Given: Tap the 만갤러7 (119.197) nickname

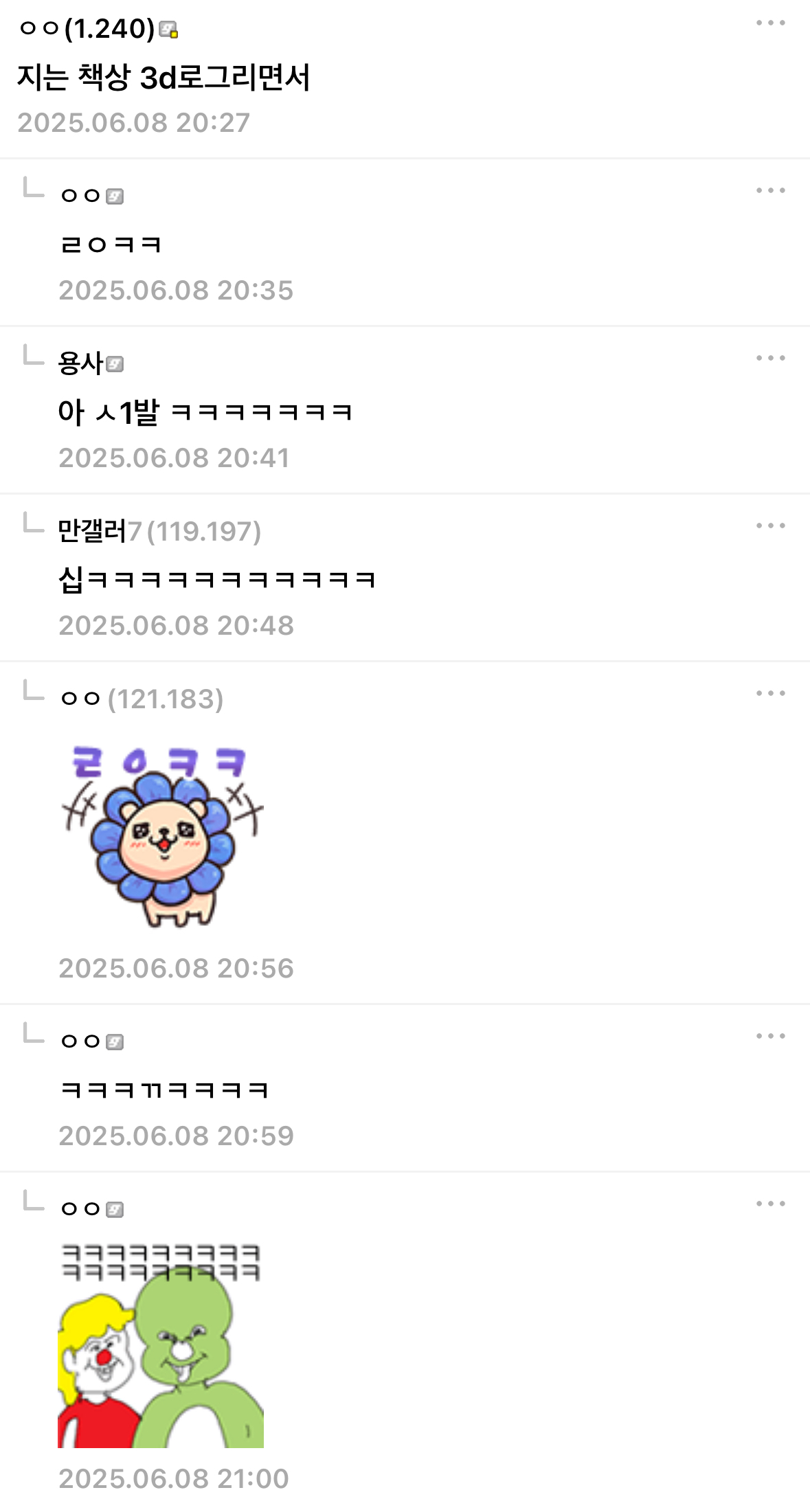Looking at the screenshot, I should click(159, 531).
